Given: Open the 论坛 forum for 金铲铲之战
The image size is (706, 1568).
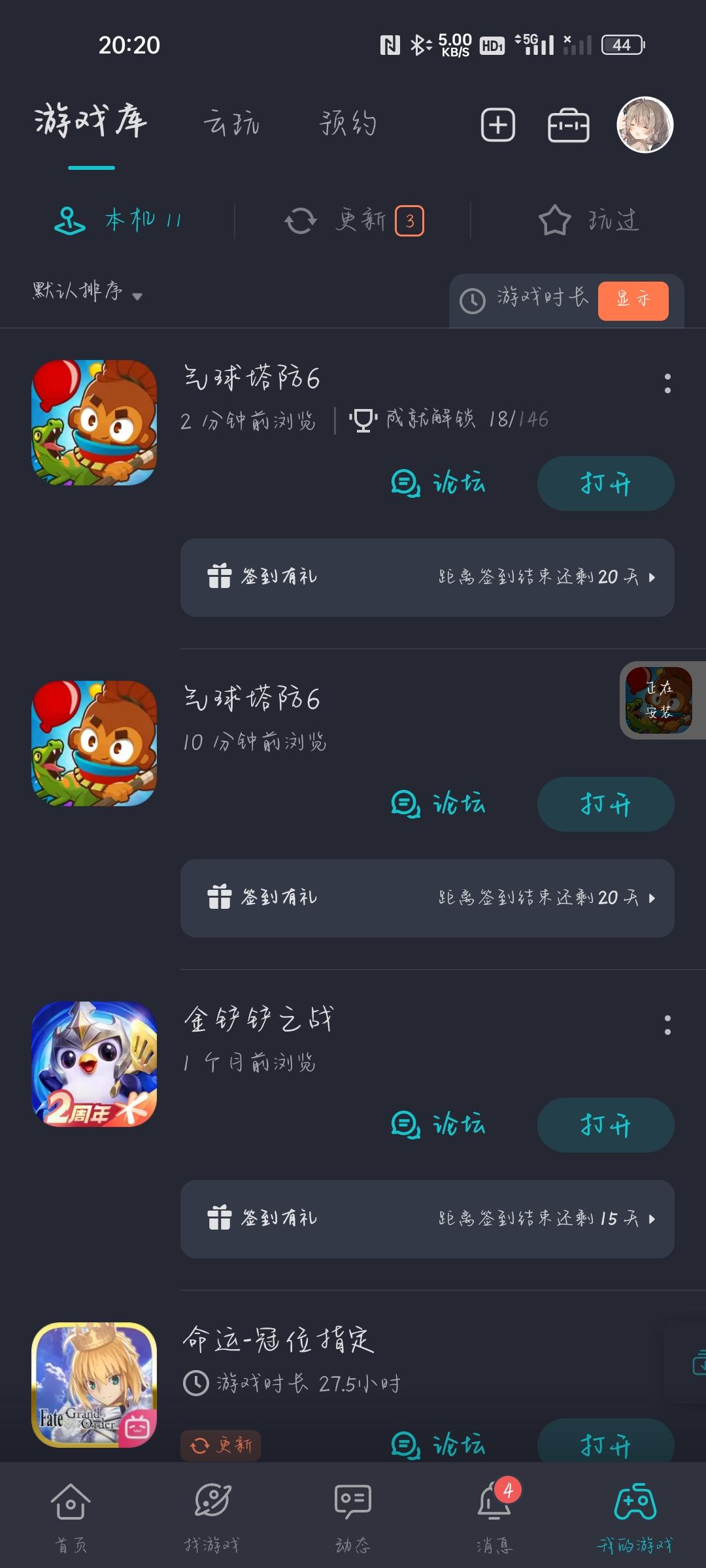Looking at the screenshot, I should [439, 1124].
